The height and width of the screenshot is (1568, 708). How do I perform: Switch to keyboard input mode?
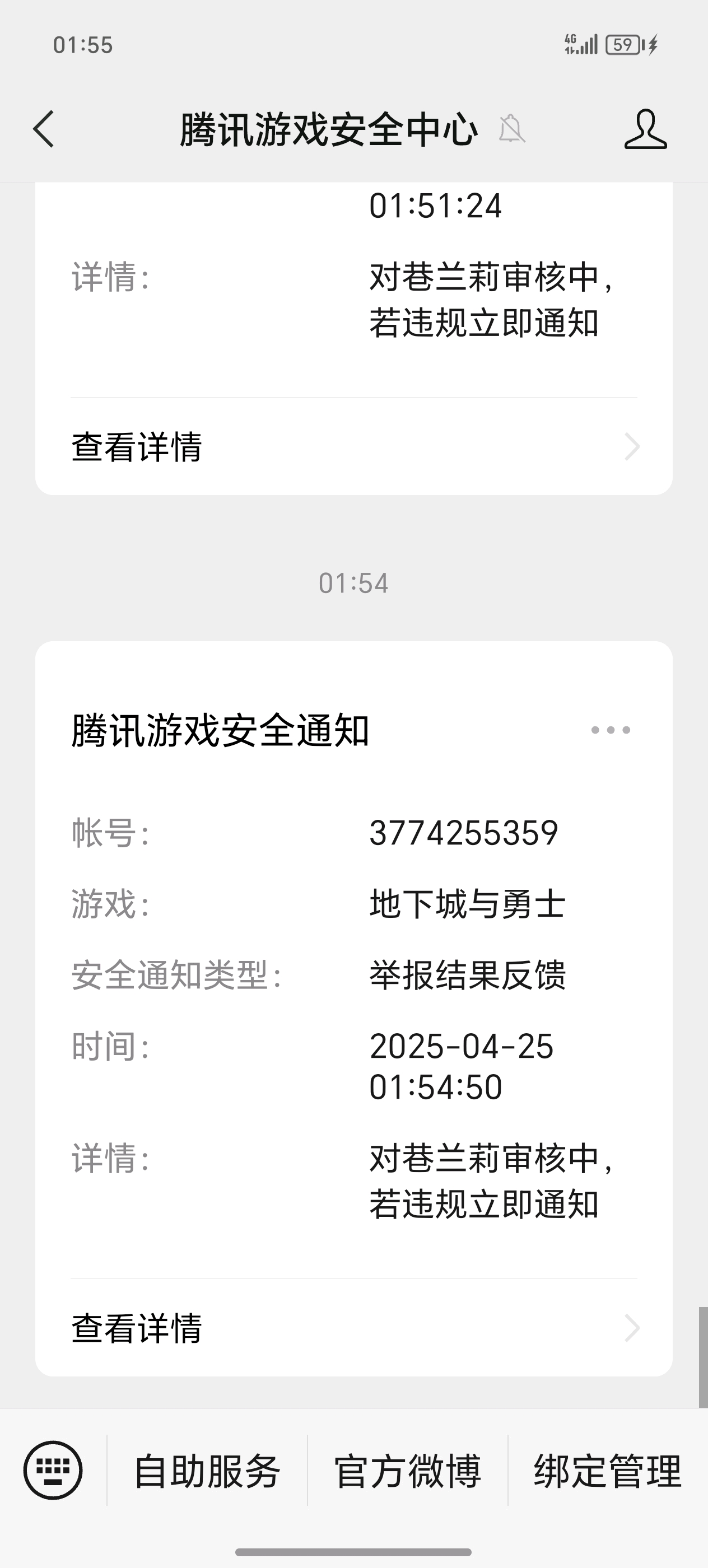(53, 1470)
